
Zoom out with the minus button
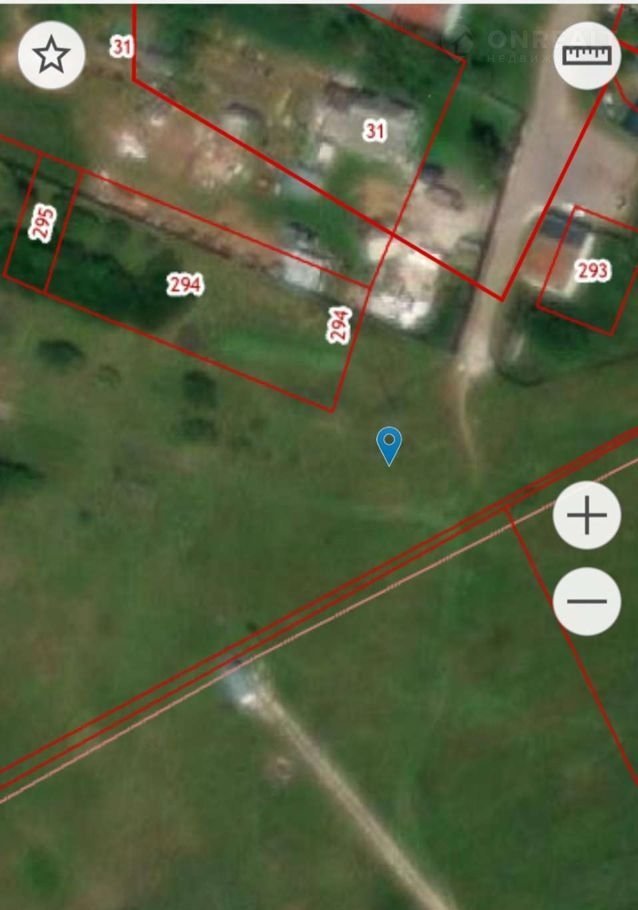pos(587,601)
